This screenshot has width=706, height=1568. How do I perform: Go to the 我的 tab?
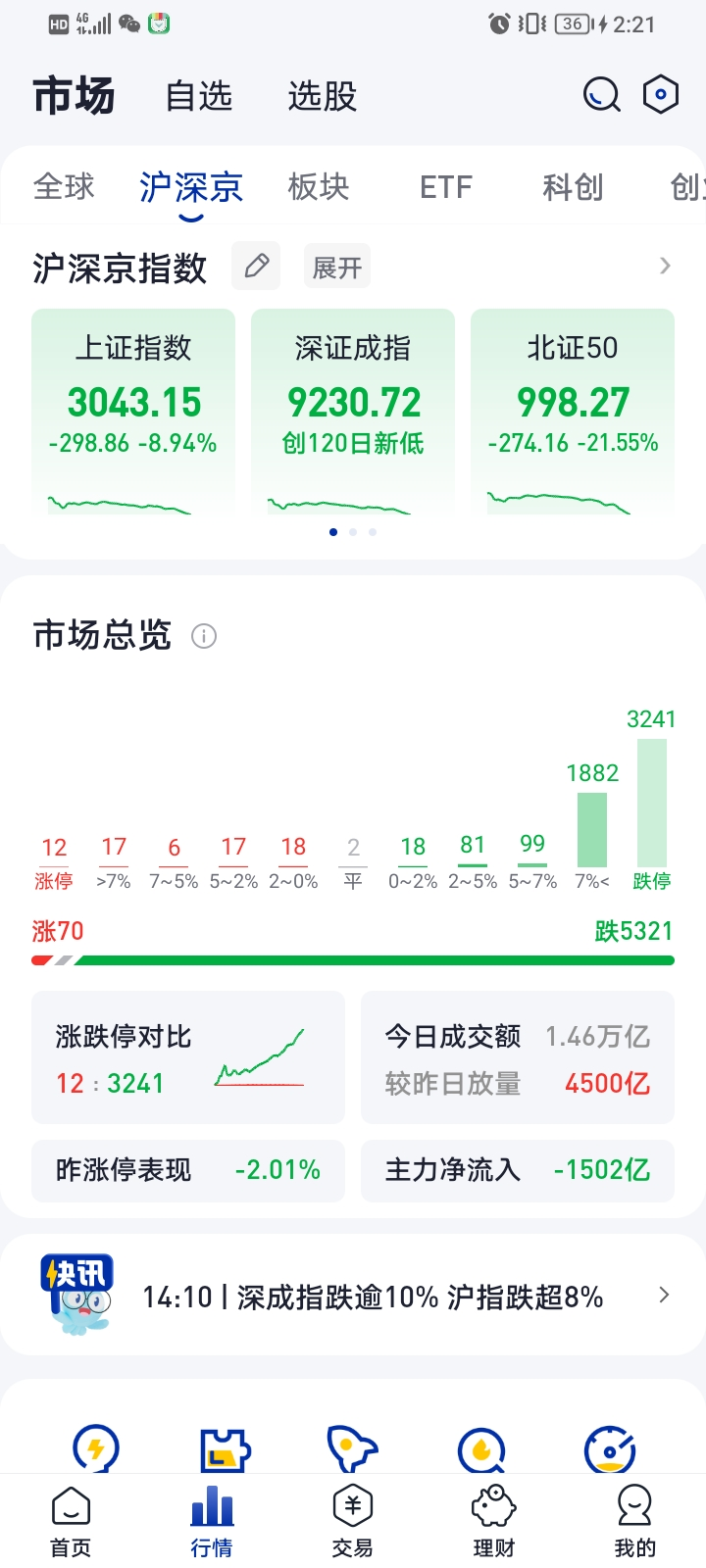click(634, 1521)
